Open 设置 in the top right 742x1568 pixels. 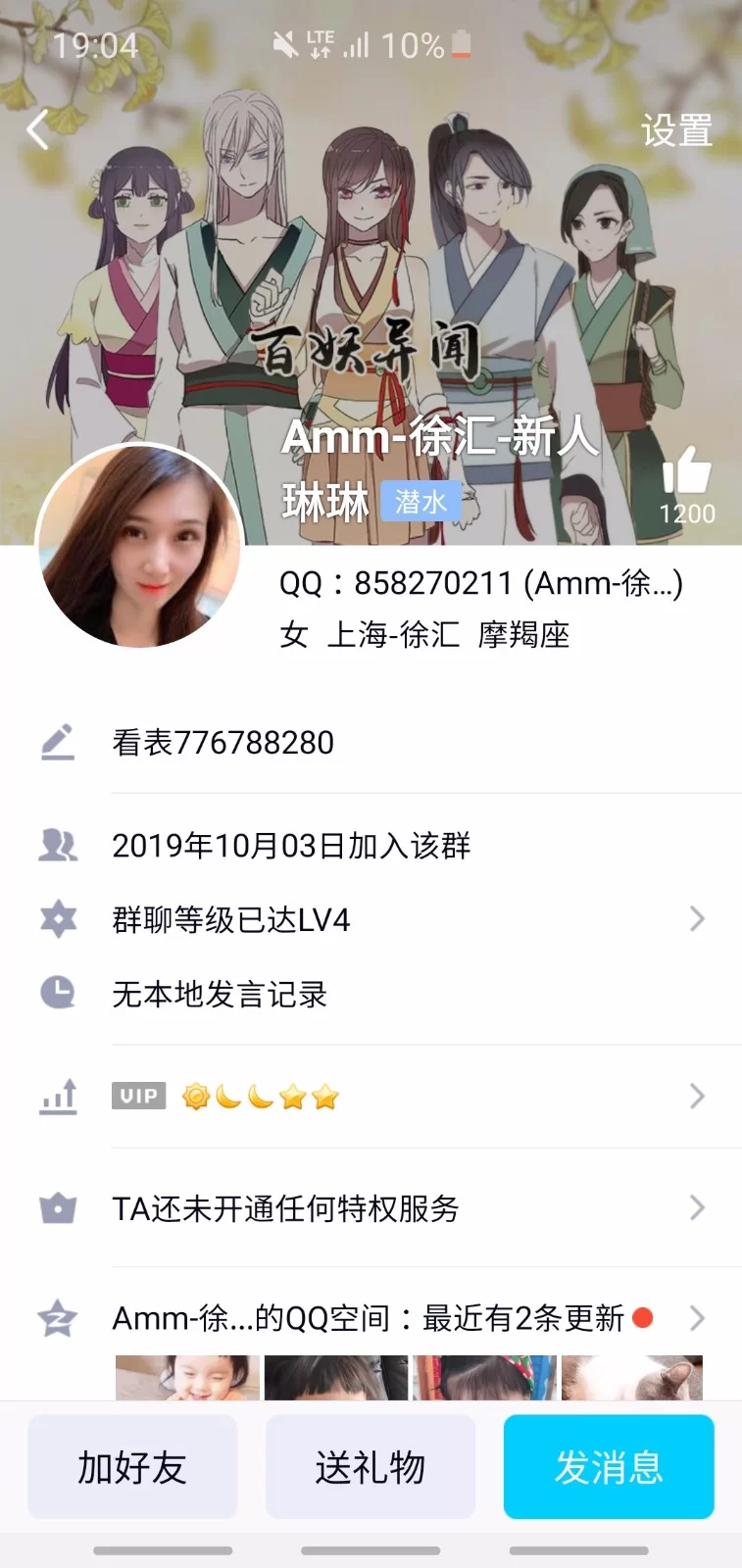(675, 130)
